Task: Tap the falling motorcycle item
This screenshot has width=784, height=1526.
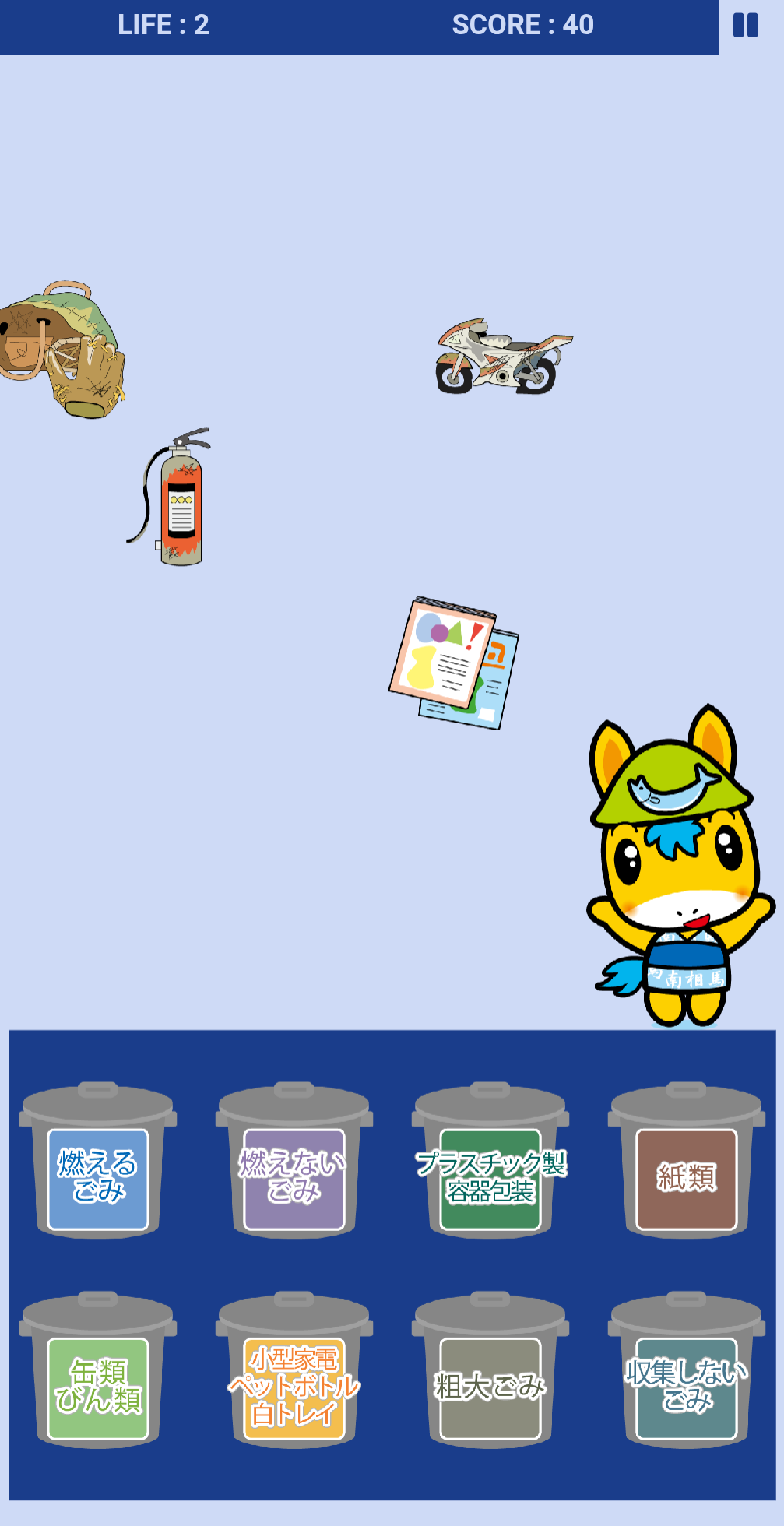Action: pyautogui.click(x=501, y=357)
